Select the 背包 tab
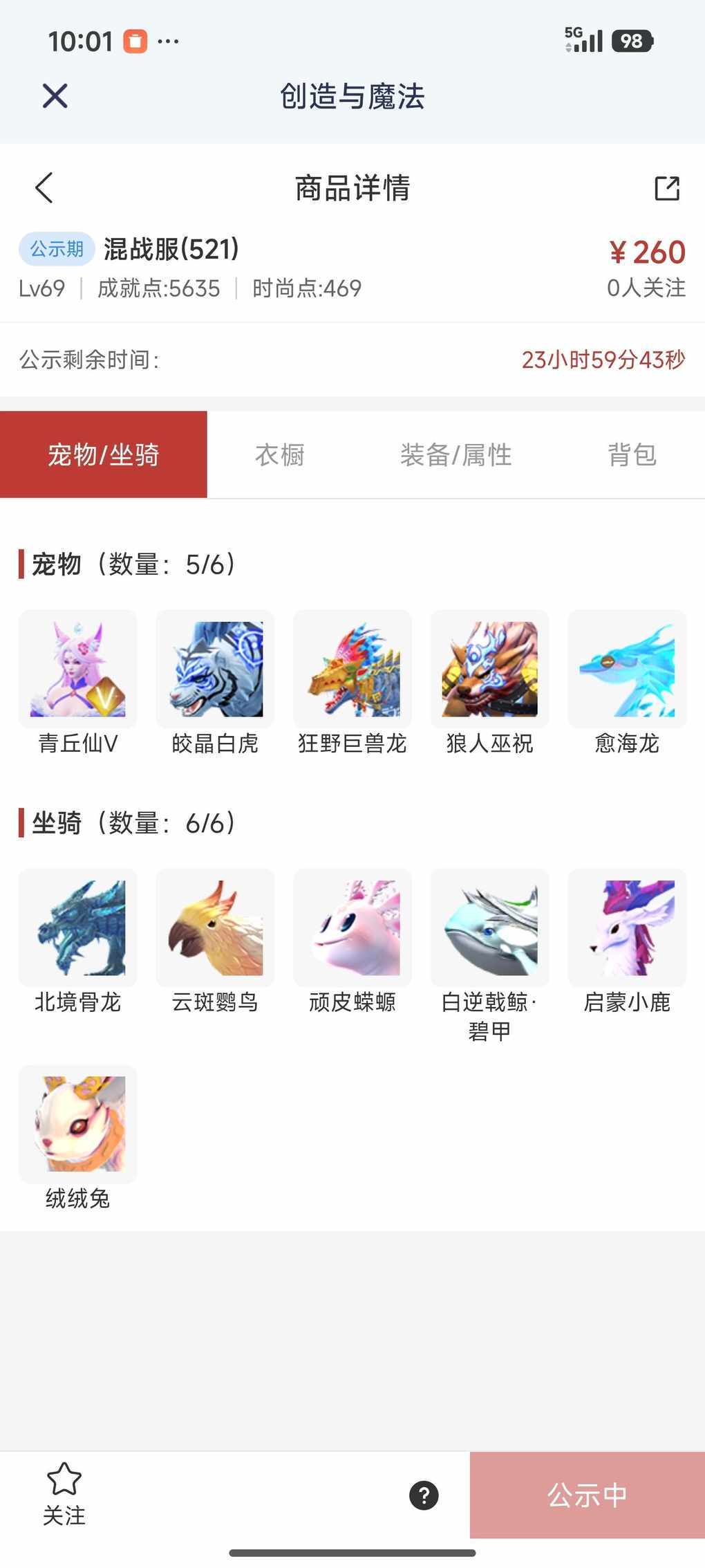This screenshot has height=1568, width=705. click(x=632, y=455)
